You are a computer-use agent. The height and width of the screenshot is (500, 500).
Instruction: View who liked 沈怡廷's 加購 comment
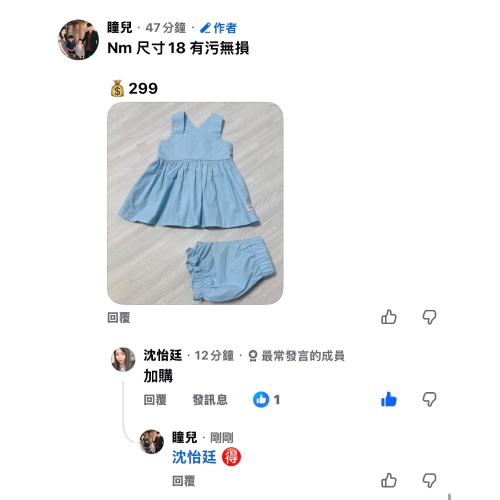coord(266,399)
